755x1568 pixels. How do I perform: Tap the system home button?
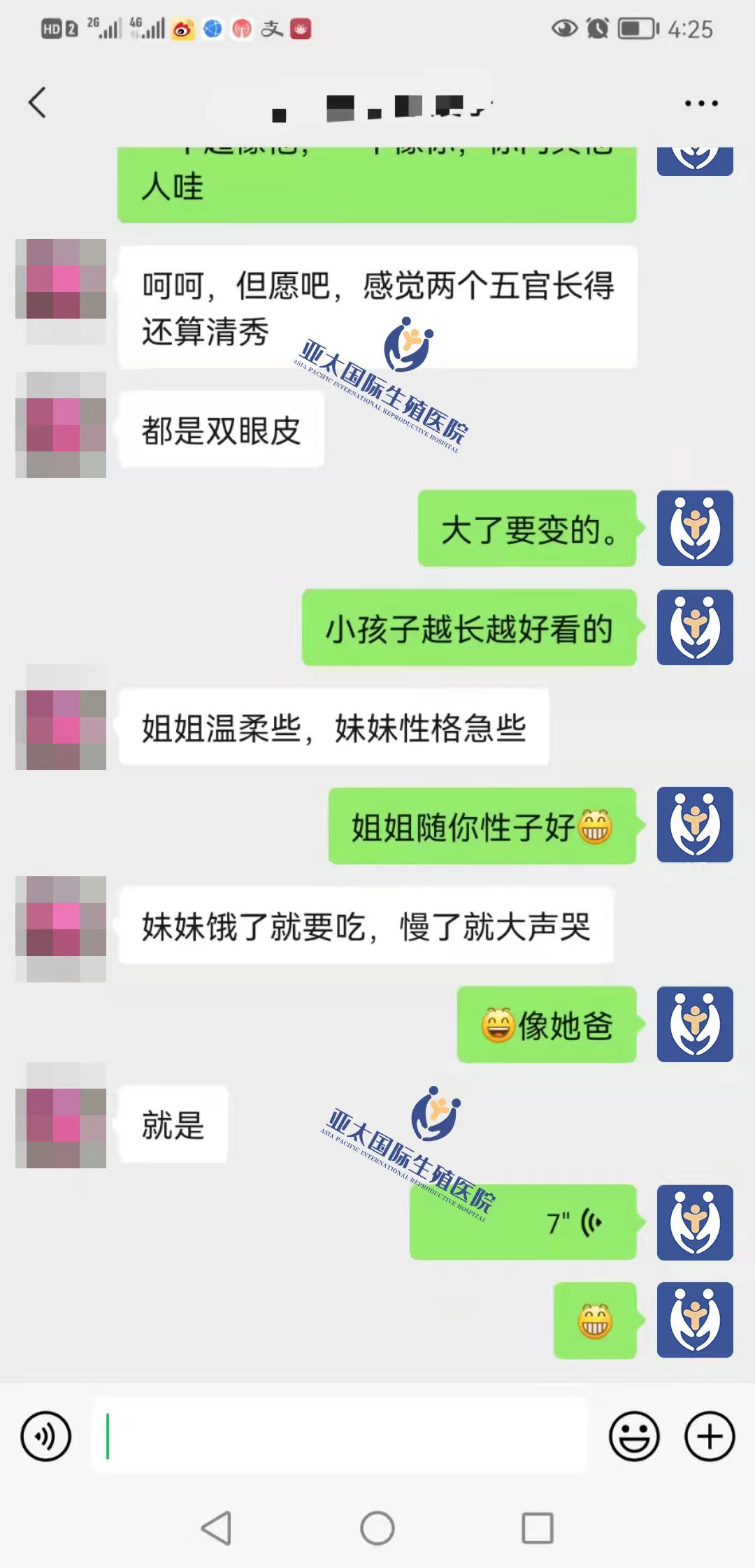377,1528
